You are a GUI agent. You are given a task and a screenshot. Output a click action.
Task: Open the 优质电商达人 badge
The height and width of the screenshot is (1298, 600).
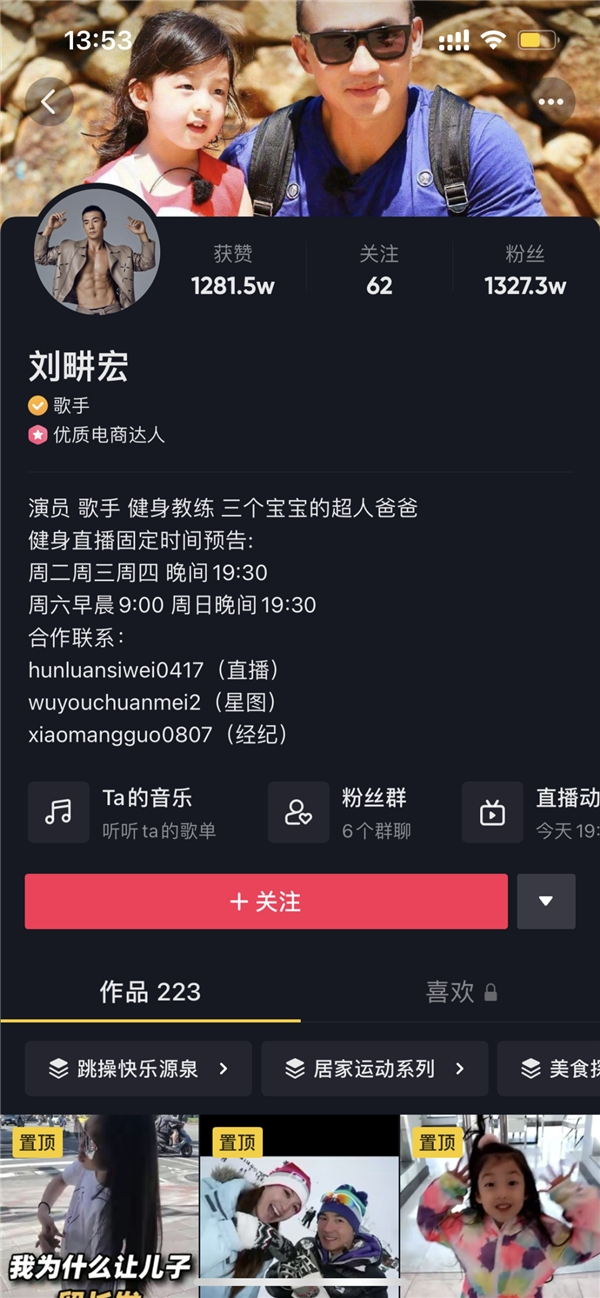pos(98,435)
